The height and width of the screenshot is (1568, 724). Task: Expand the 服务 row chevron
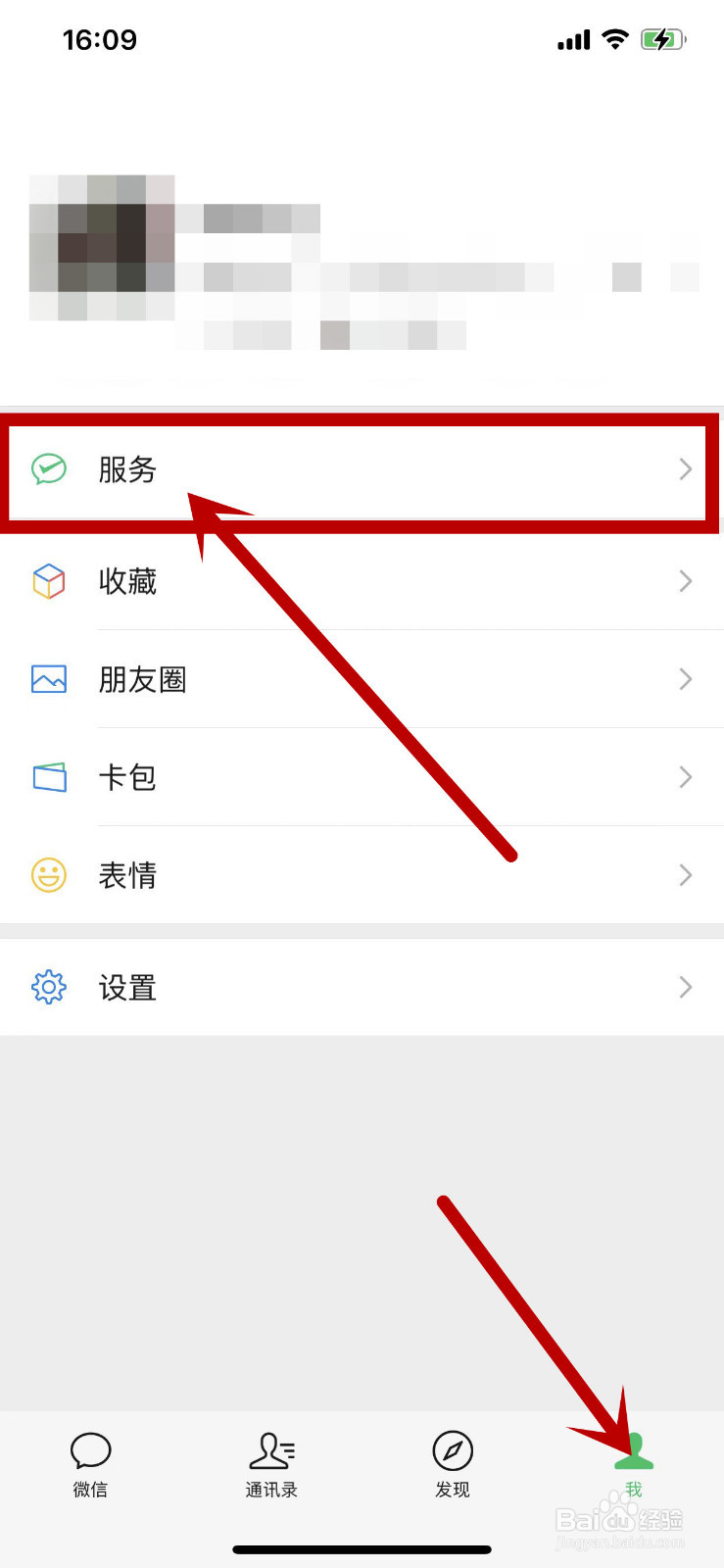pos(685,470)
